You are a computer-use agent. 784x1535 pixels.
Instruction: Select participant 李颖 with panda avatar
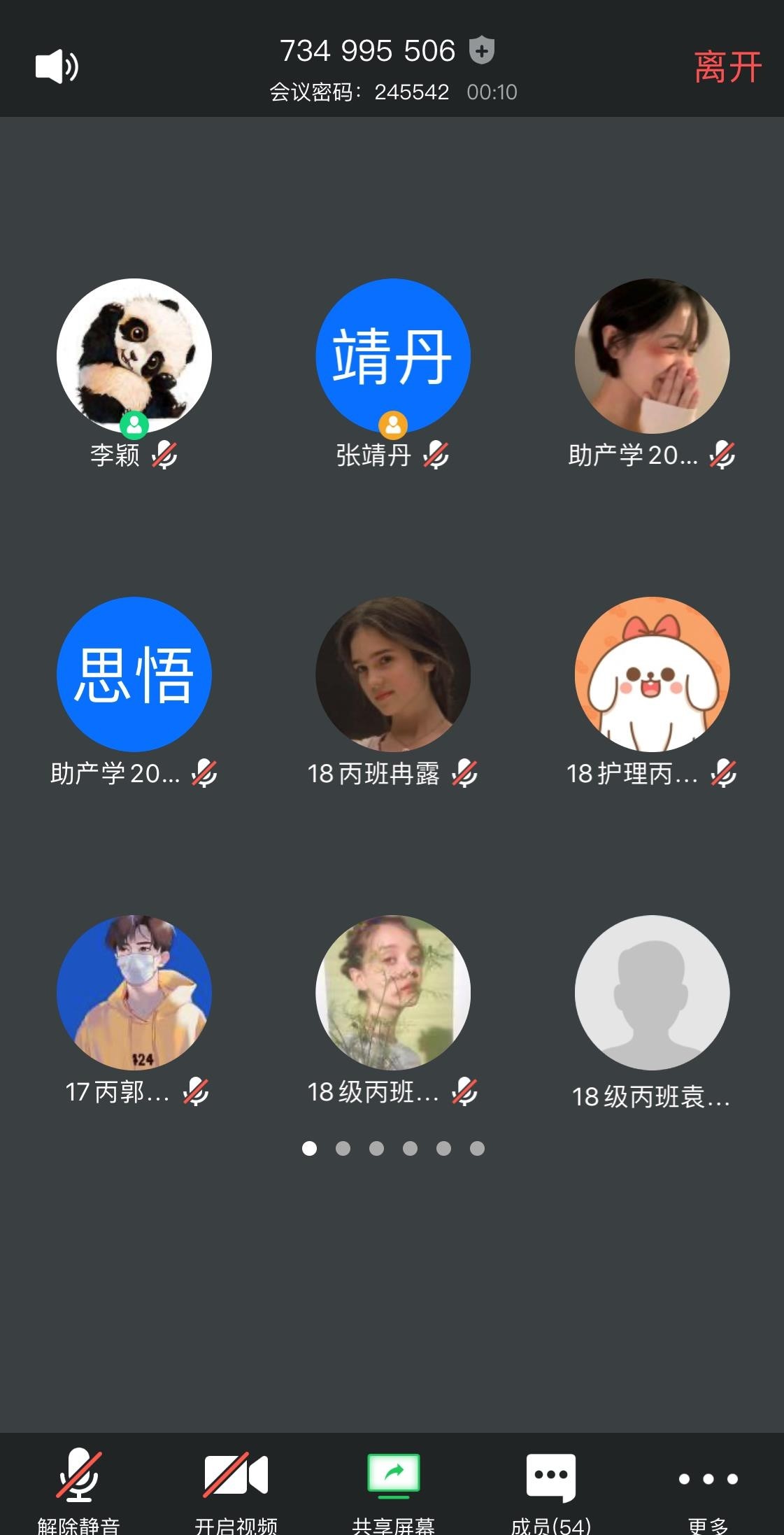coord(134,356)
